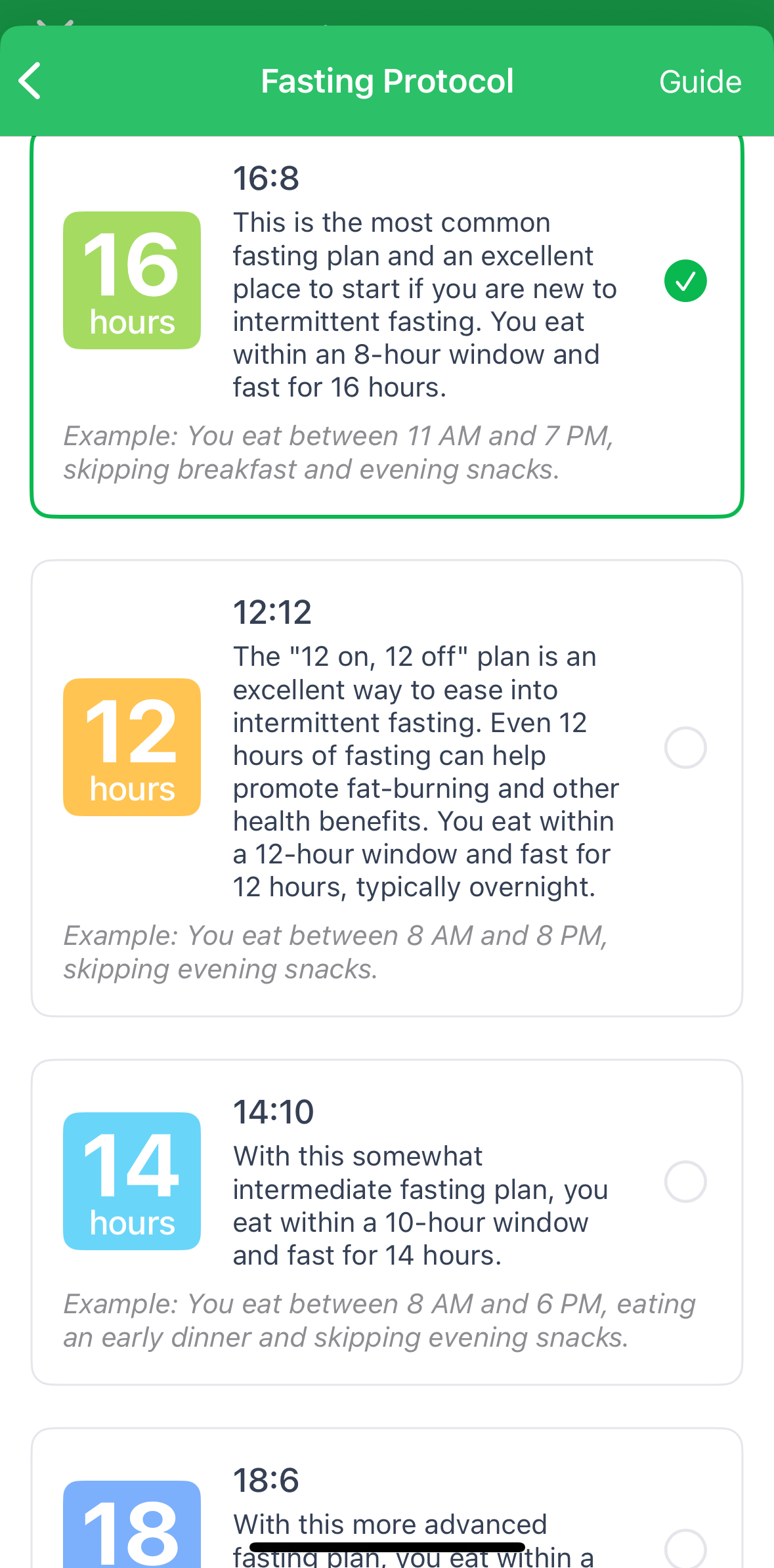Select the 12:12 fasting plan radio button

(685, 747)
